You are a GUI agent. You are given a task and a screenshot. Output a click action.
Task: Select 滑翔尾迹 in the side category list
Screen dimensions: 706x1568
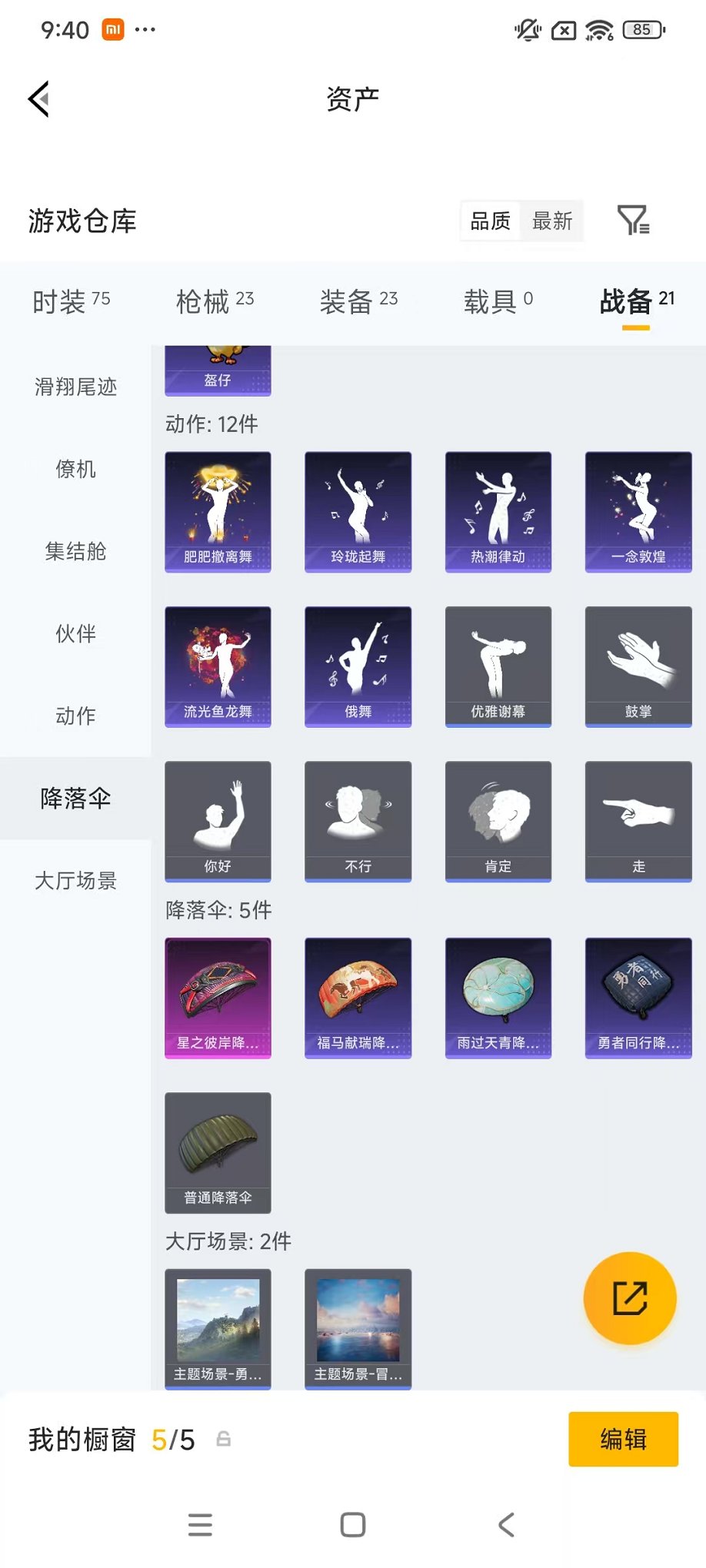[75, 387]
